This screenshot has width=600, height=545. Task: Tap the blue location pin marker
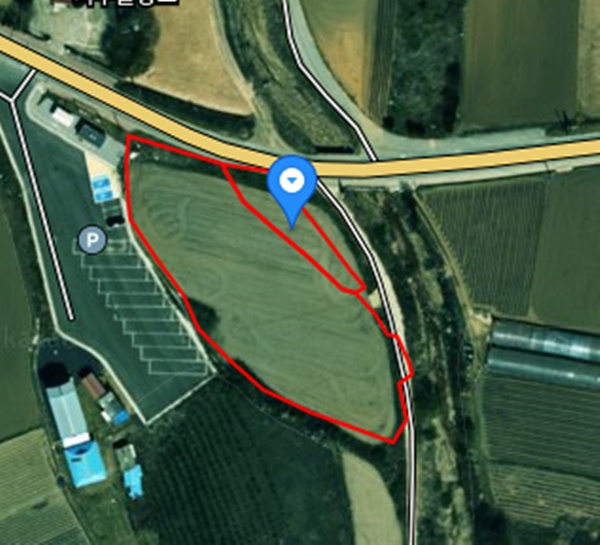292,184
